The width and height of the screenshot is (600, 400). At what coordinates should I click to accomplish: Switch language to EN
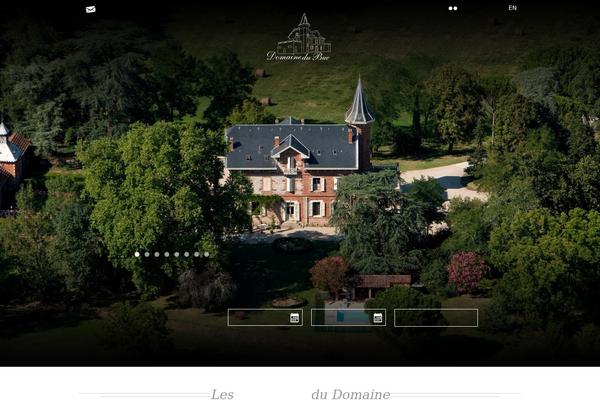[x=512, y=8]
